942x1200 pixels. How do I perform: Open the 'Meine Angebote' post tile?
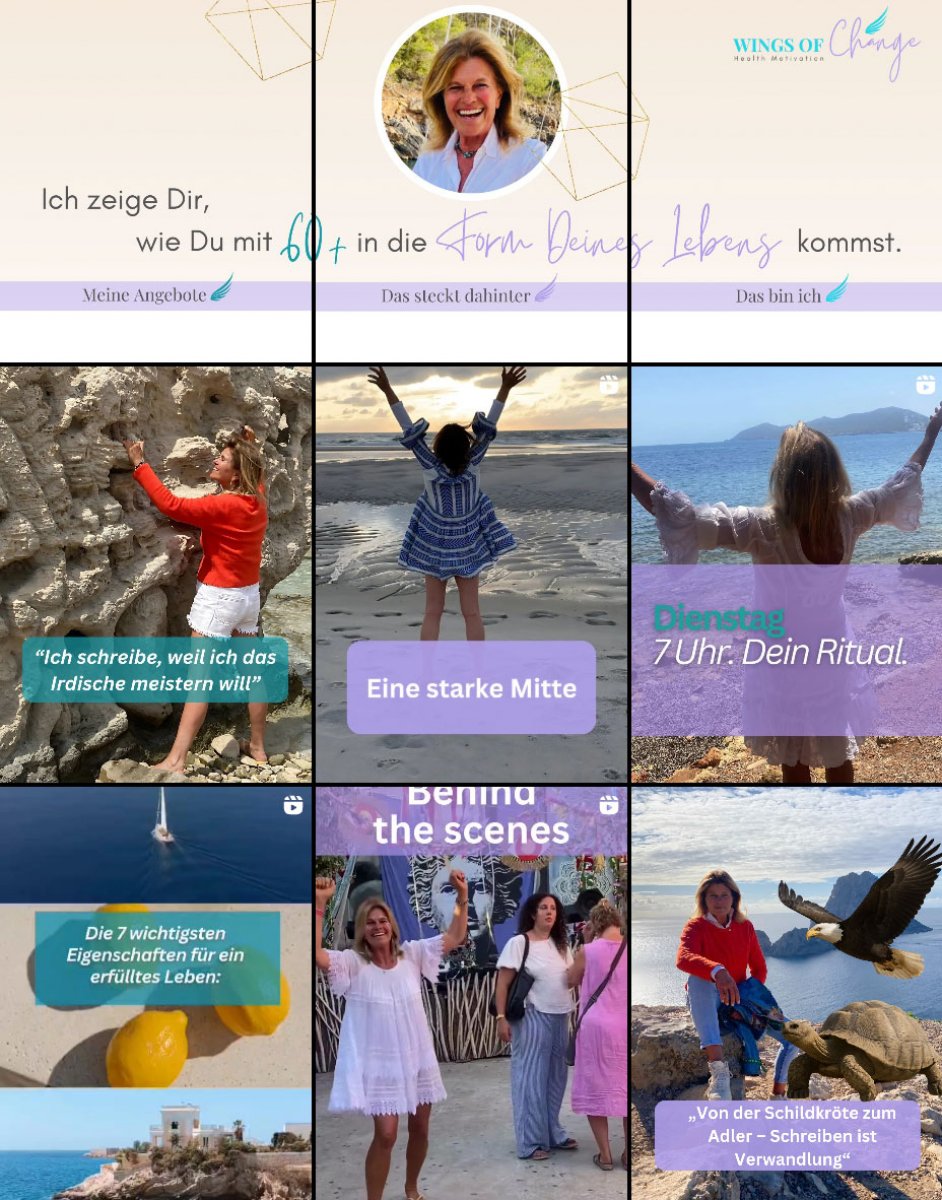(156, 180)
